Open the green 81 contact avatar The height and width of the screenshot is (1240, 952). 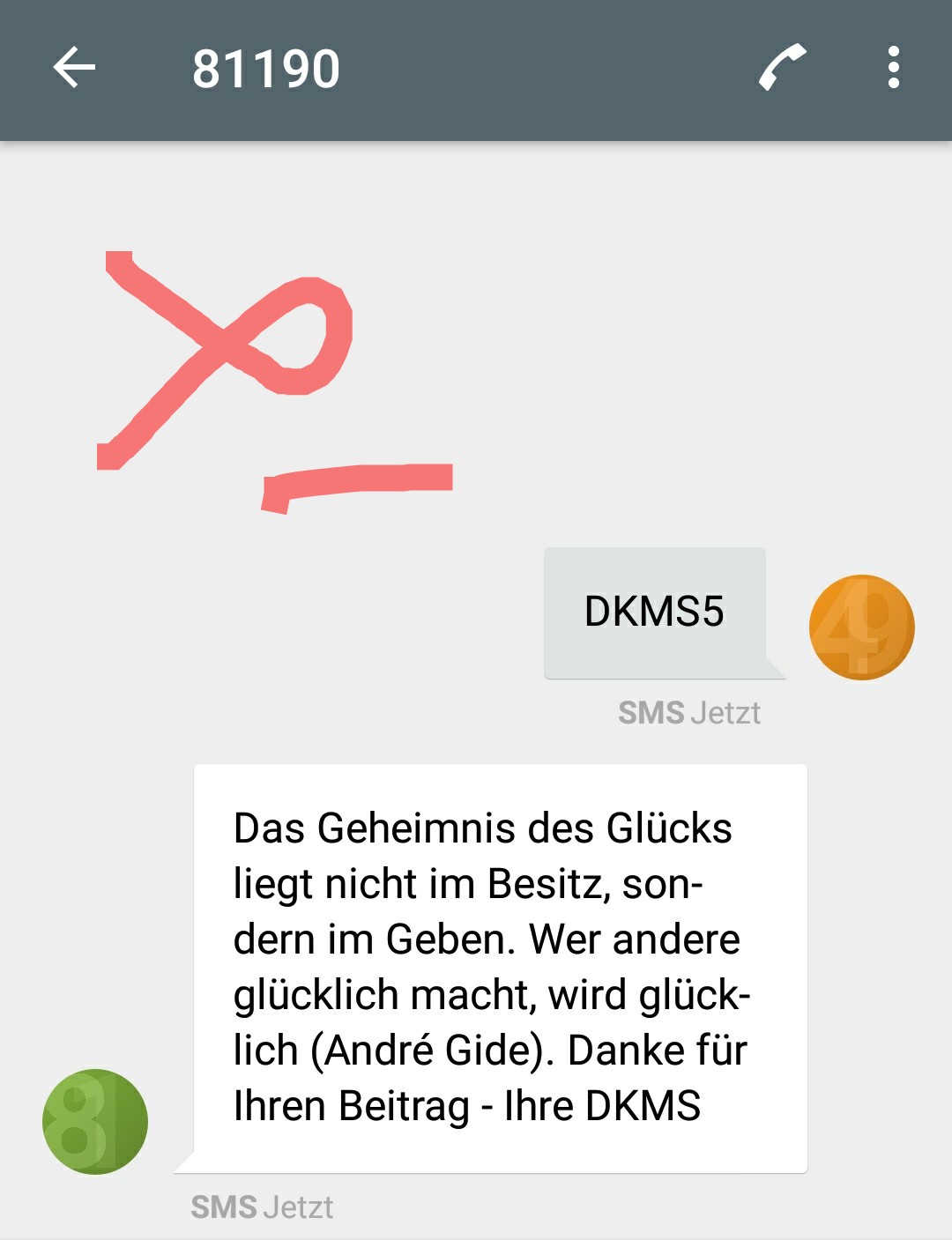(95, 1122)
